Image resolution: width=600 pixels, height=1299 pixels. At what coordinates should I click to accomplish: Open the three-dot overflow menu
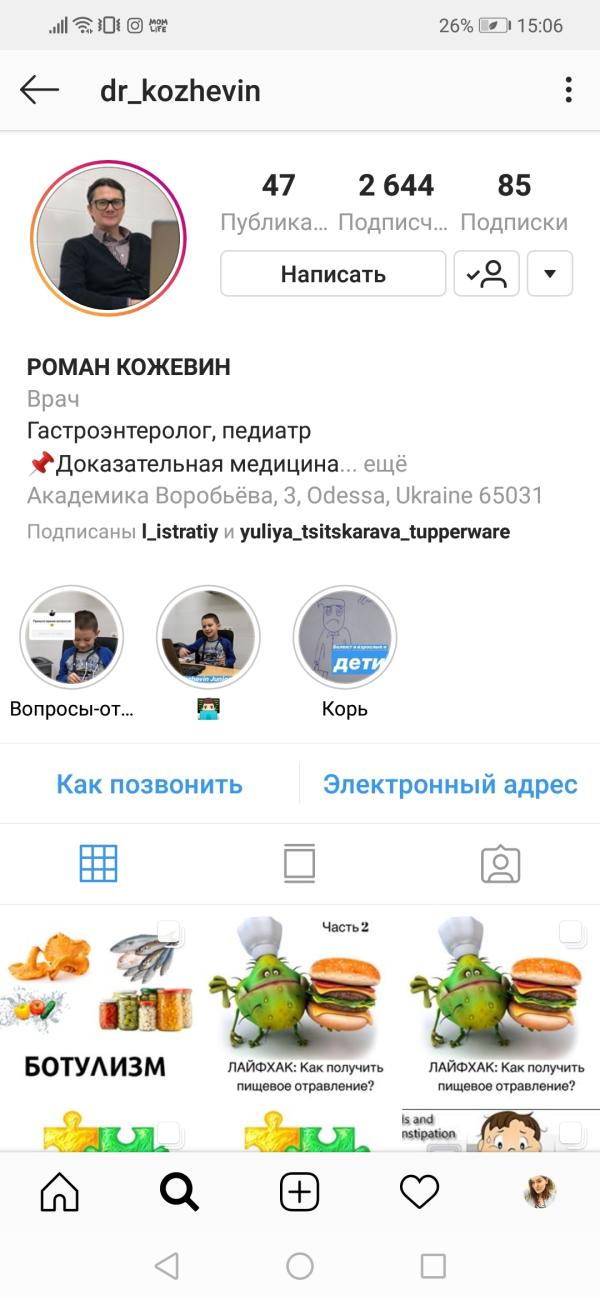pos(568,90)
